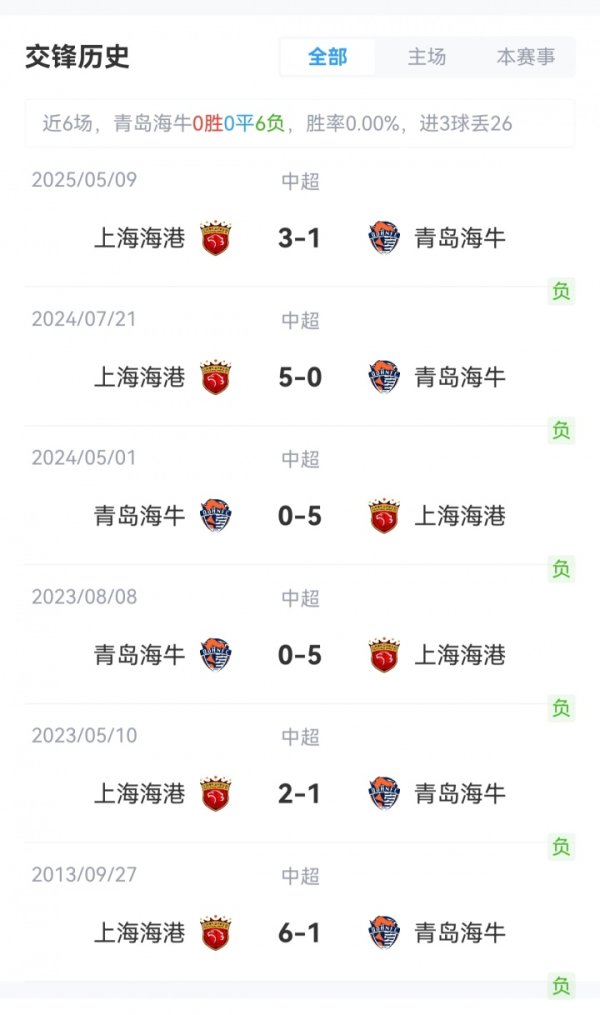Switch to the 全部 tab
Screen dimensions: 600x1015
(x=327, y=57)
